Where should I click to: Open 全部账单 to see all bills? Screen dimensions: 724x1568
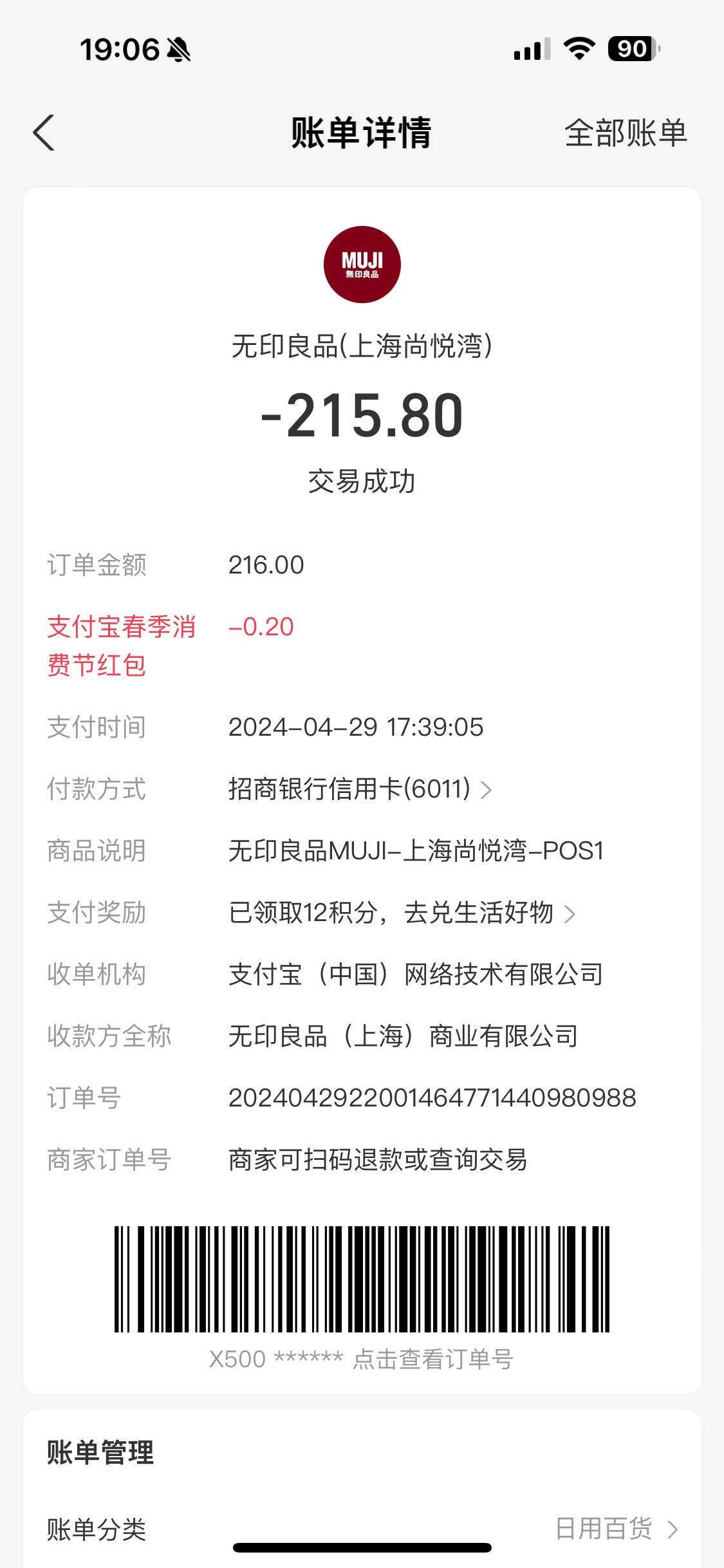point(626,133)
